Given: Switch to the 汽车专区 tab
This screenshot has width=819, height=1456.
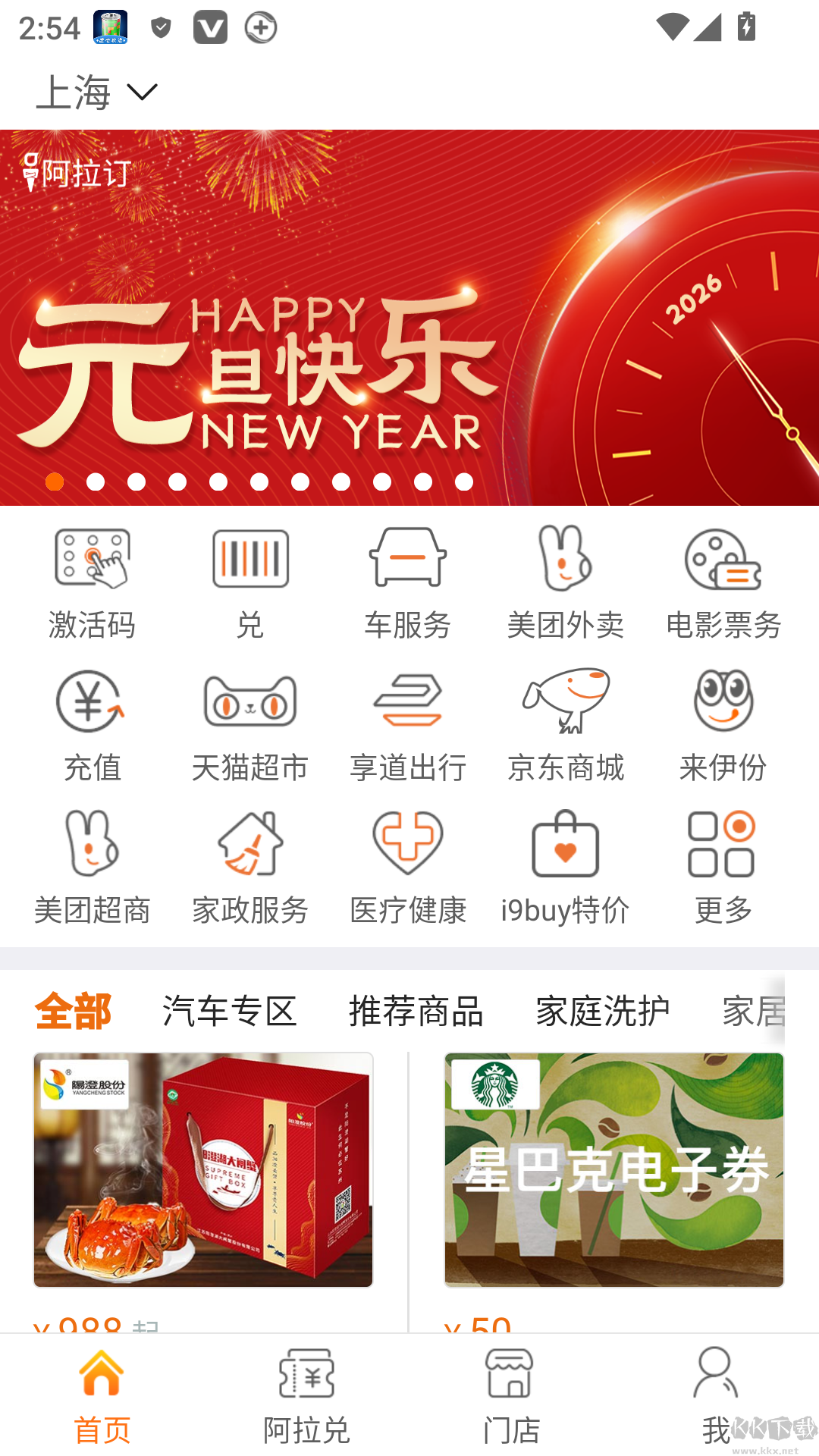Looking at the screenshot, I should coord(229,1011).
